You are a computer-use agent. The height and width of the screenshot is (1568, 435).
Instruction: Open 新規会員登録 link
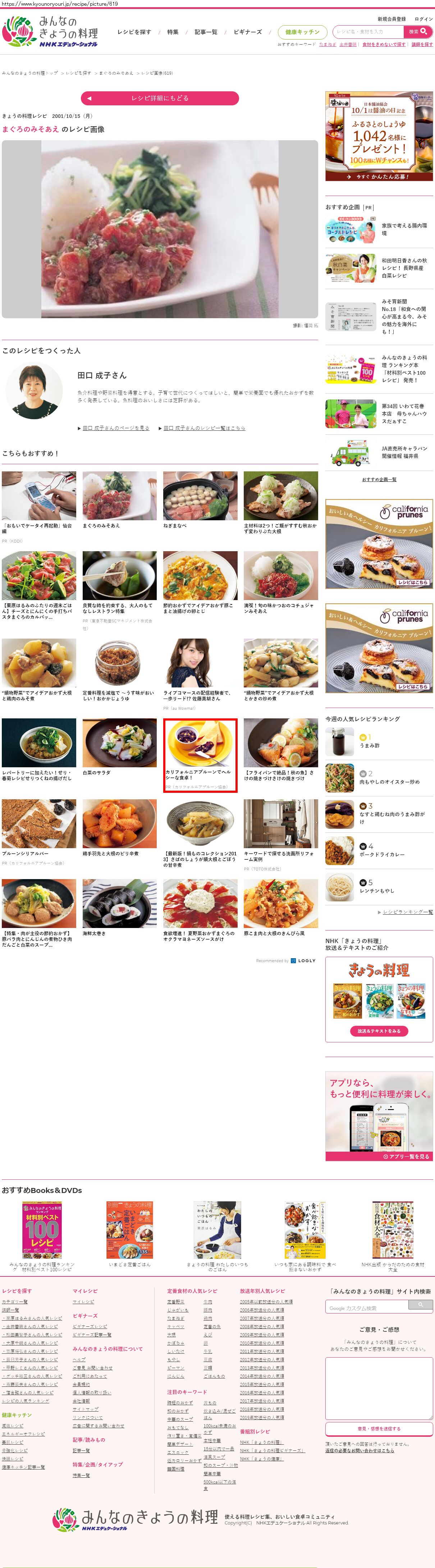(391, 19)
